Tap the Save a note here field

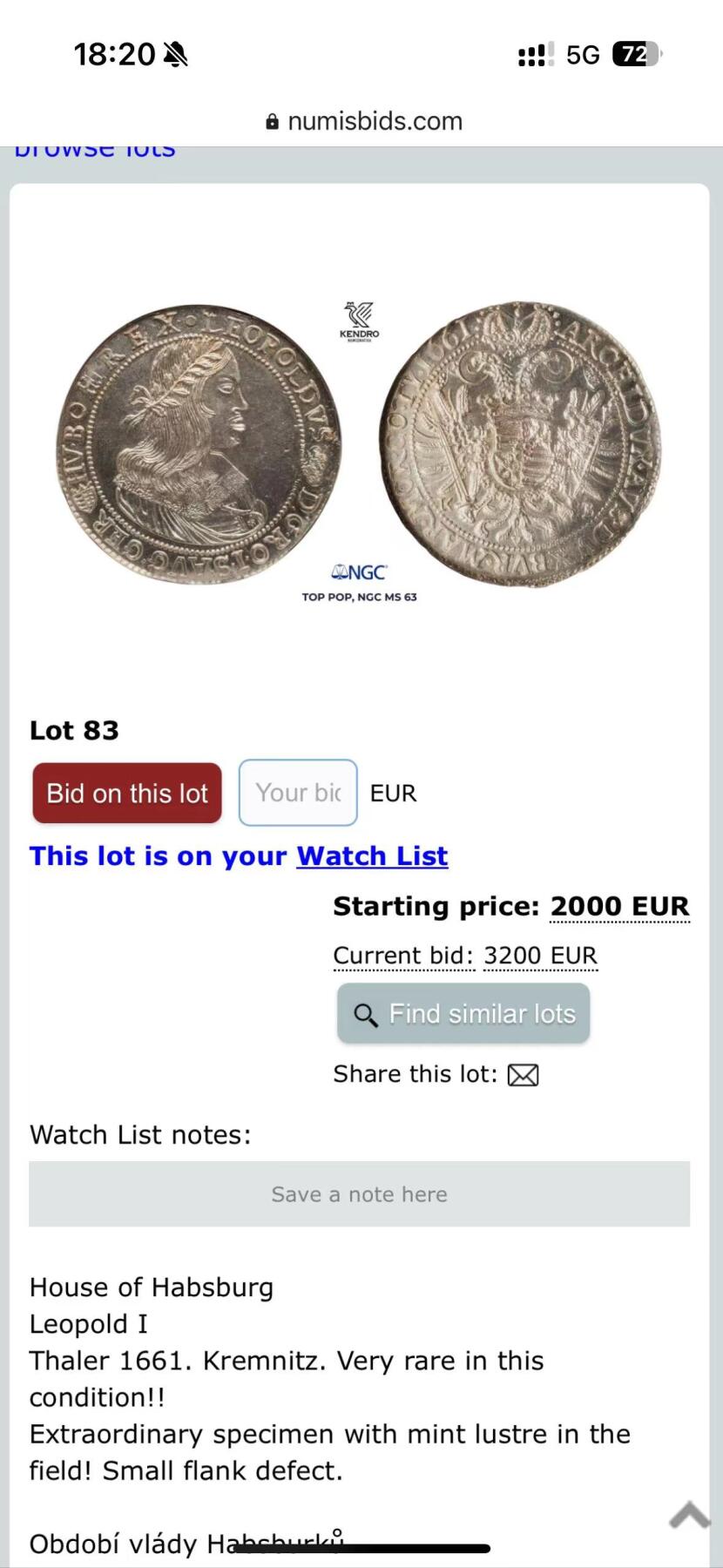[359, 1193]
